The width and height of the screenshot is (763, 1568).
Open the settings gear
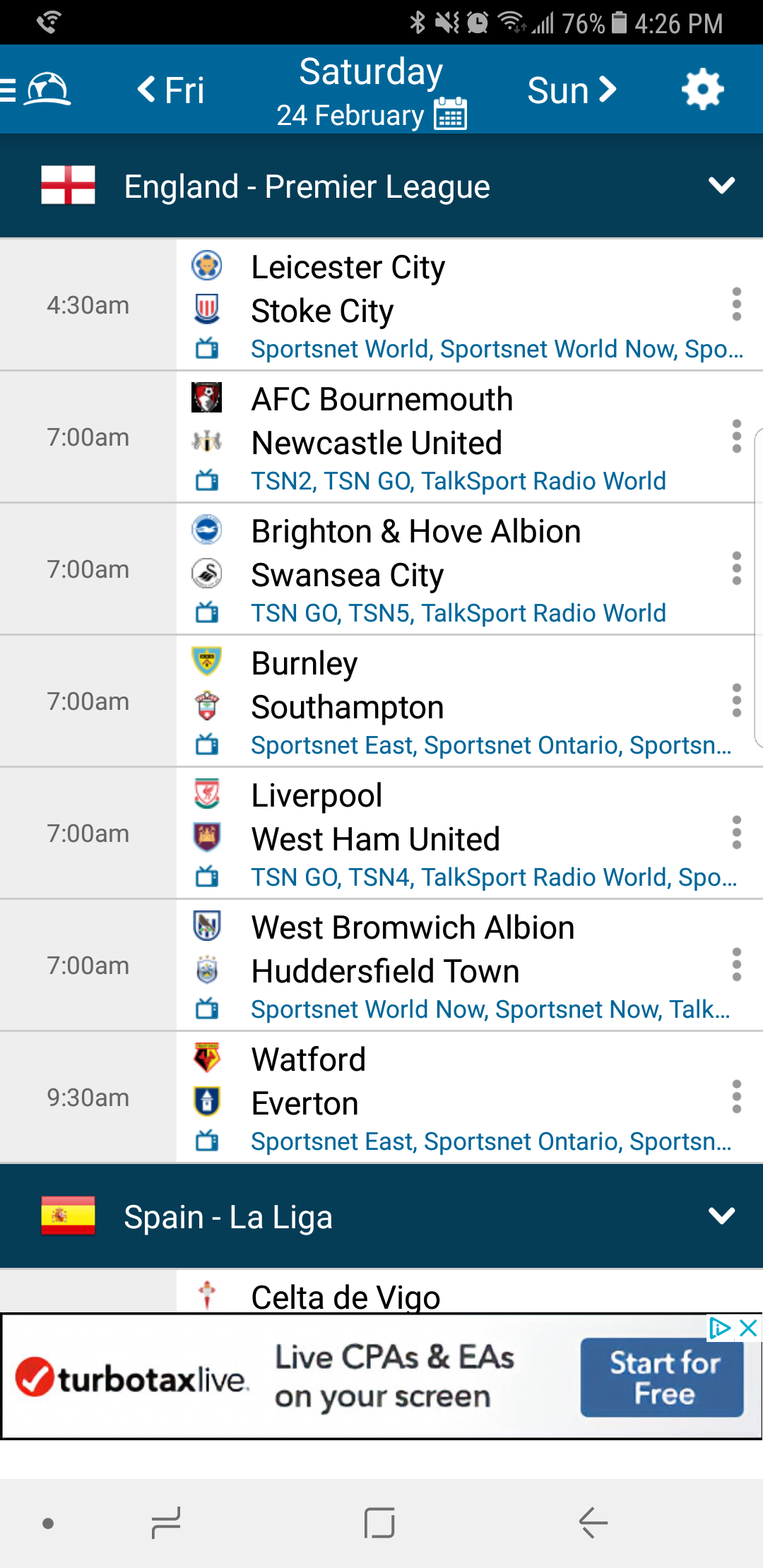point(702,90)
